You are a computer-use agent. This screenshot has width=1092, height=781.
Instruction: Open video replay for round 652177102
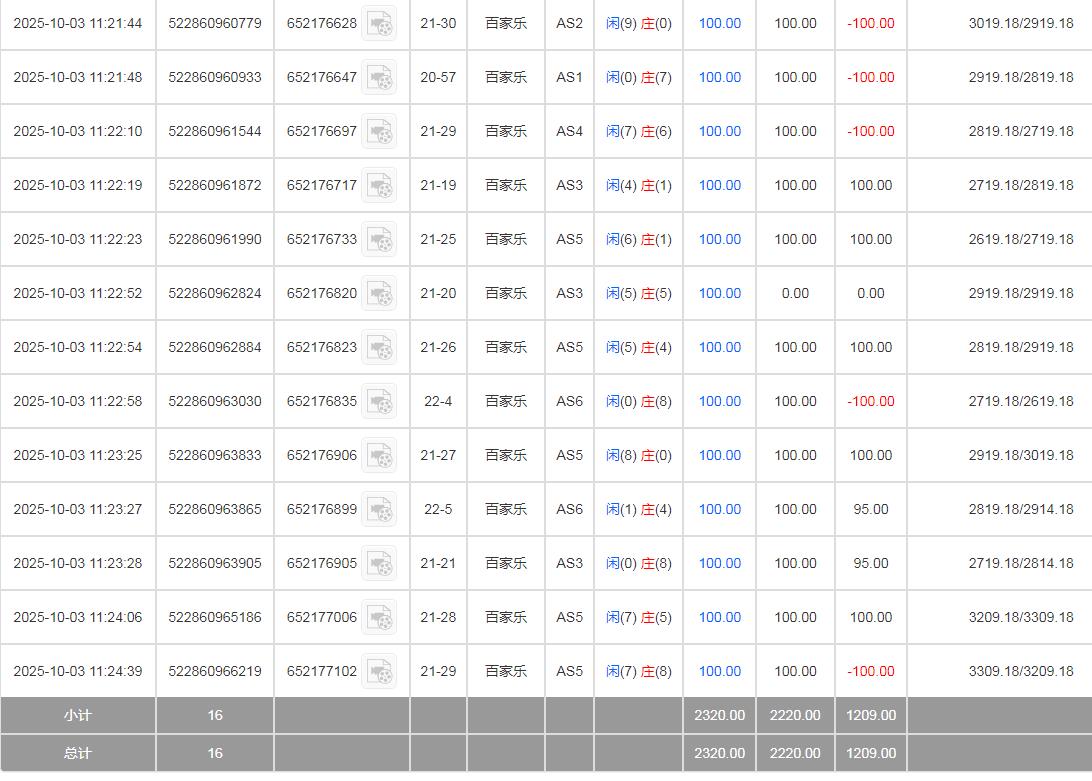pyautogui.click(x=379, y=672)
